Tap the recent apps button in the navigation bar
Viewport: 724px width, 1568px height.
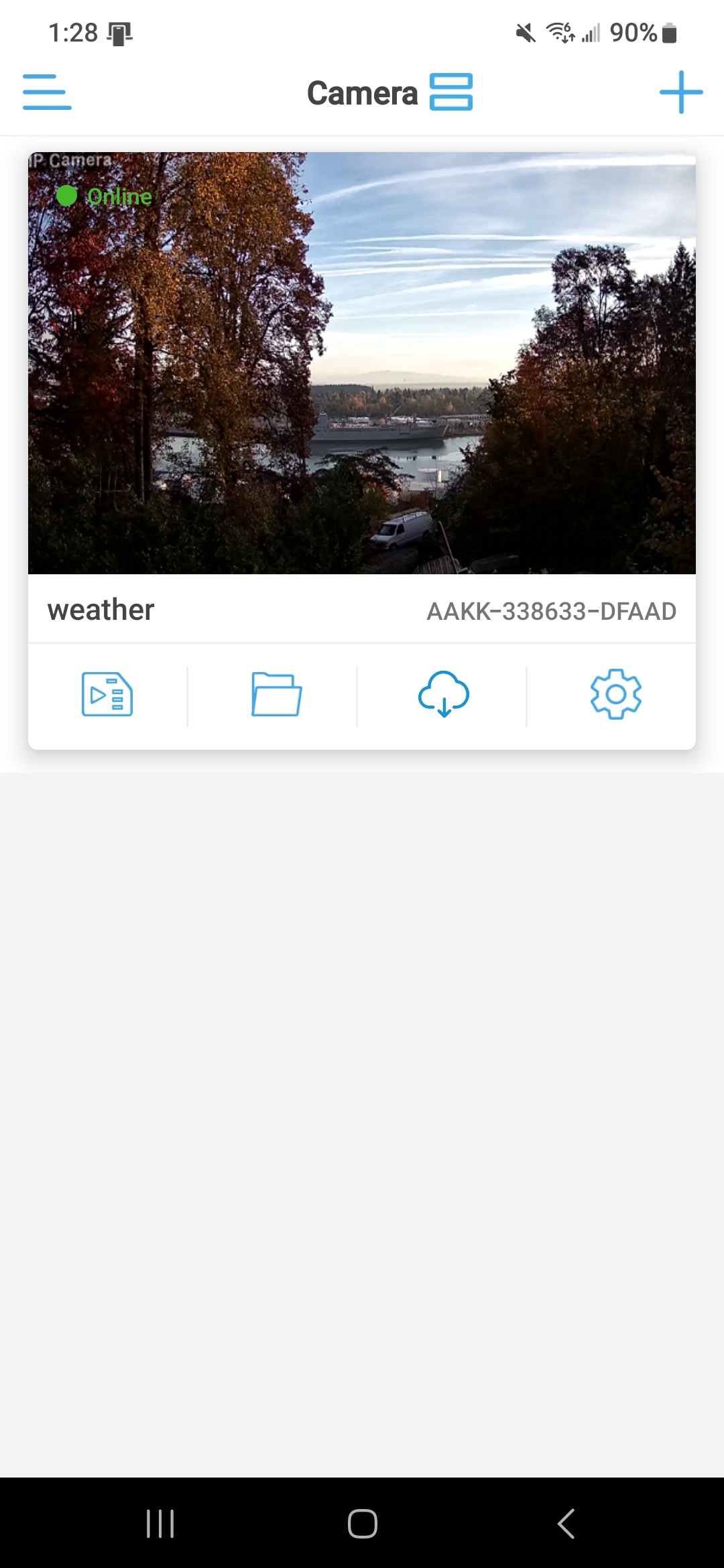160,1522
